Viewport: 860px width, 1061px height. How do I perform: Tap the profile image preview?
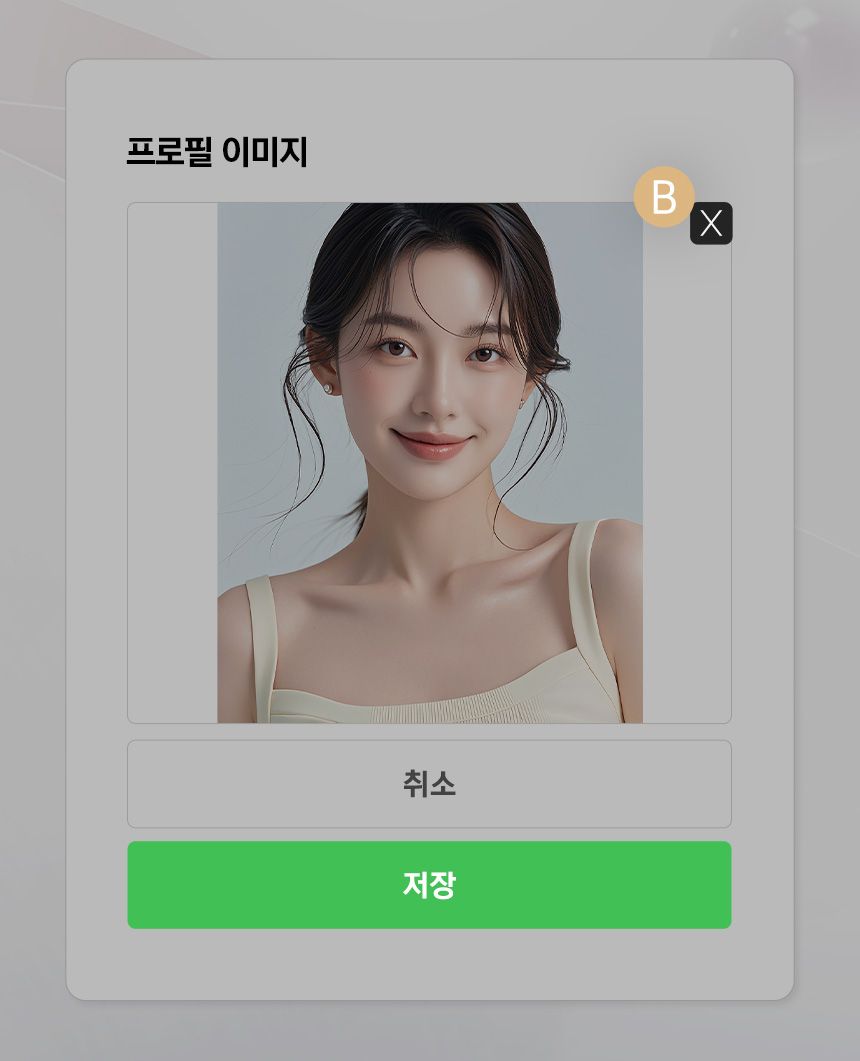pos(429,462)
